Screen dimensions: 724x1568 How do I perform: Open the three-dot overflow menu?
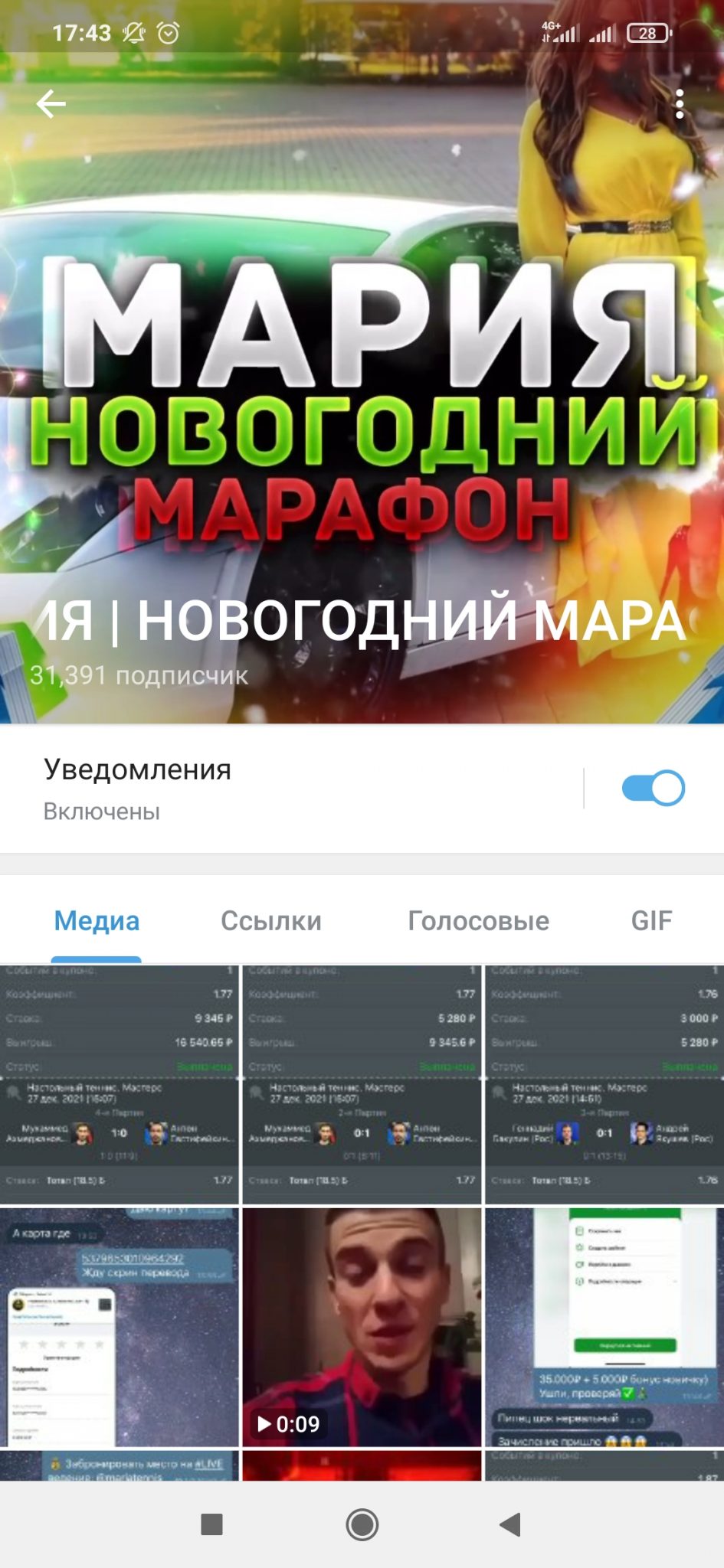tap(679, 103)
